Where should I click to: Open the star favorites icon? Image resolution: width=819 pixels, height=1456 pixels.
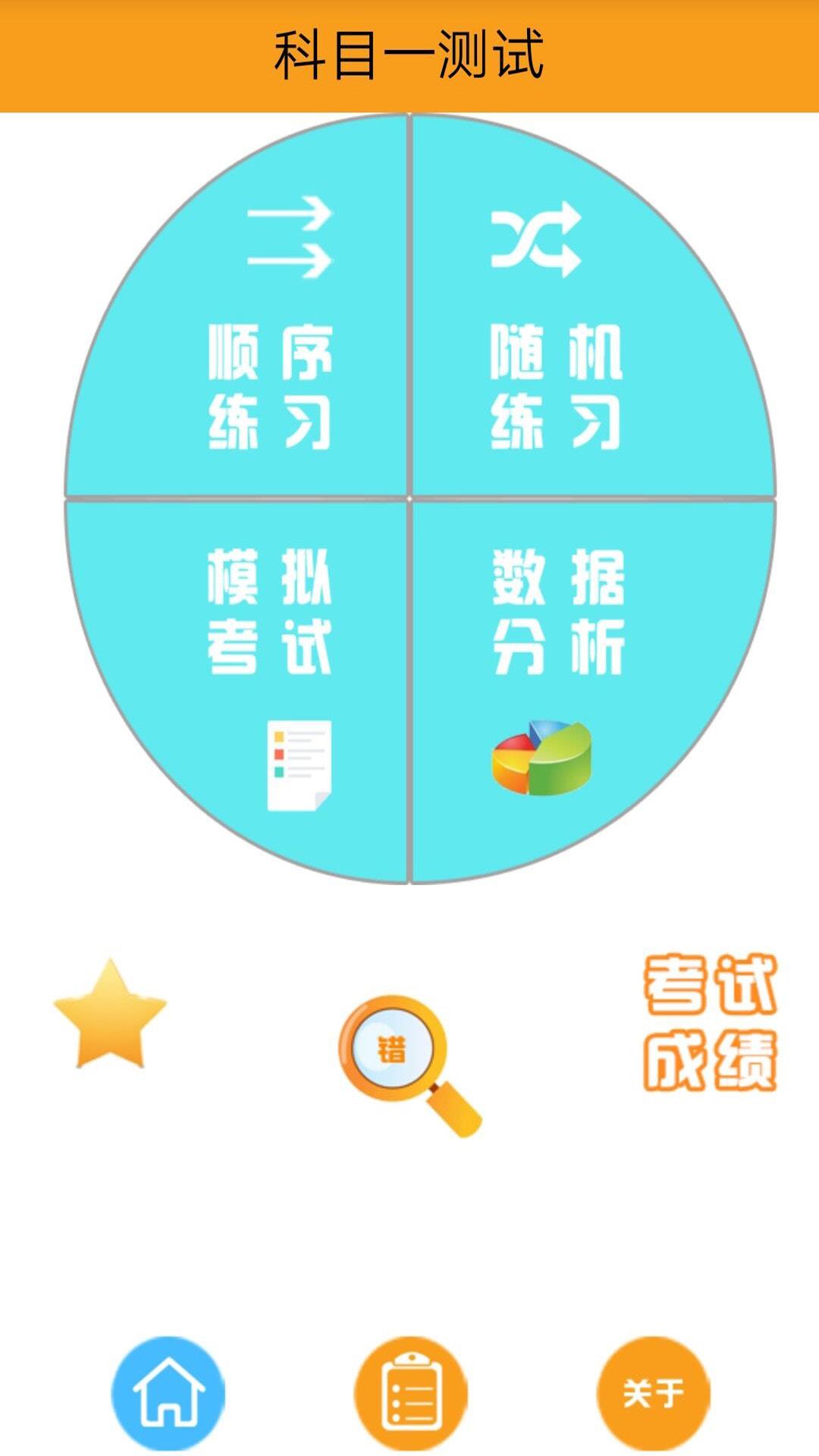[x=110, y=1014]
